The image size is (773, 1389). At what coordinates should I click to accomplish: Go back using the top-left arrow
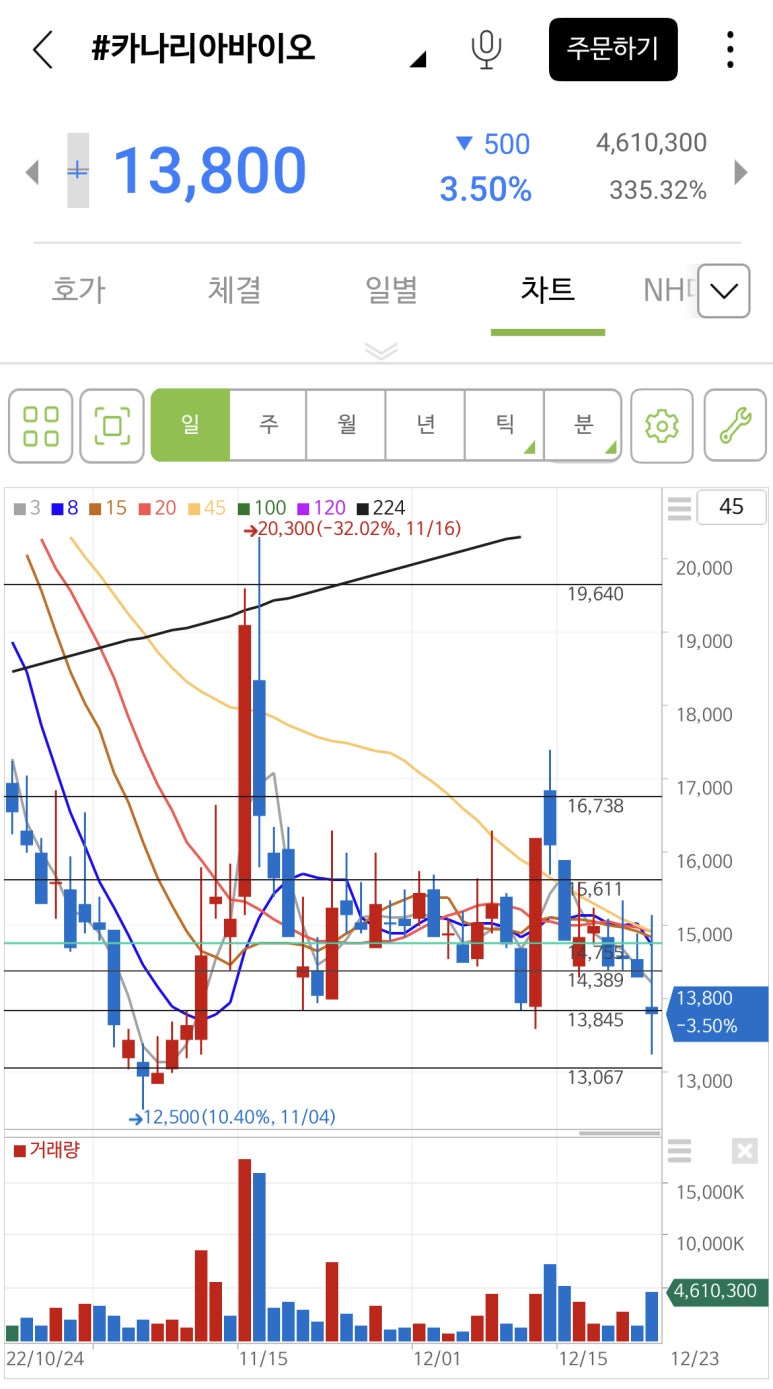[x=42, y=49]
